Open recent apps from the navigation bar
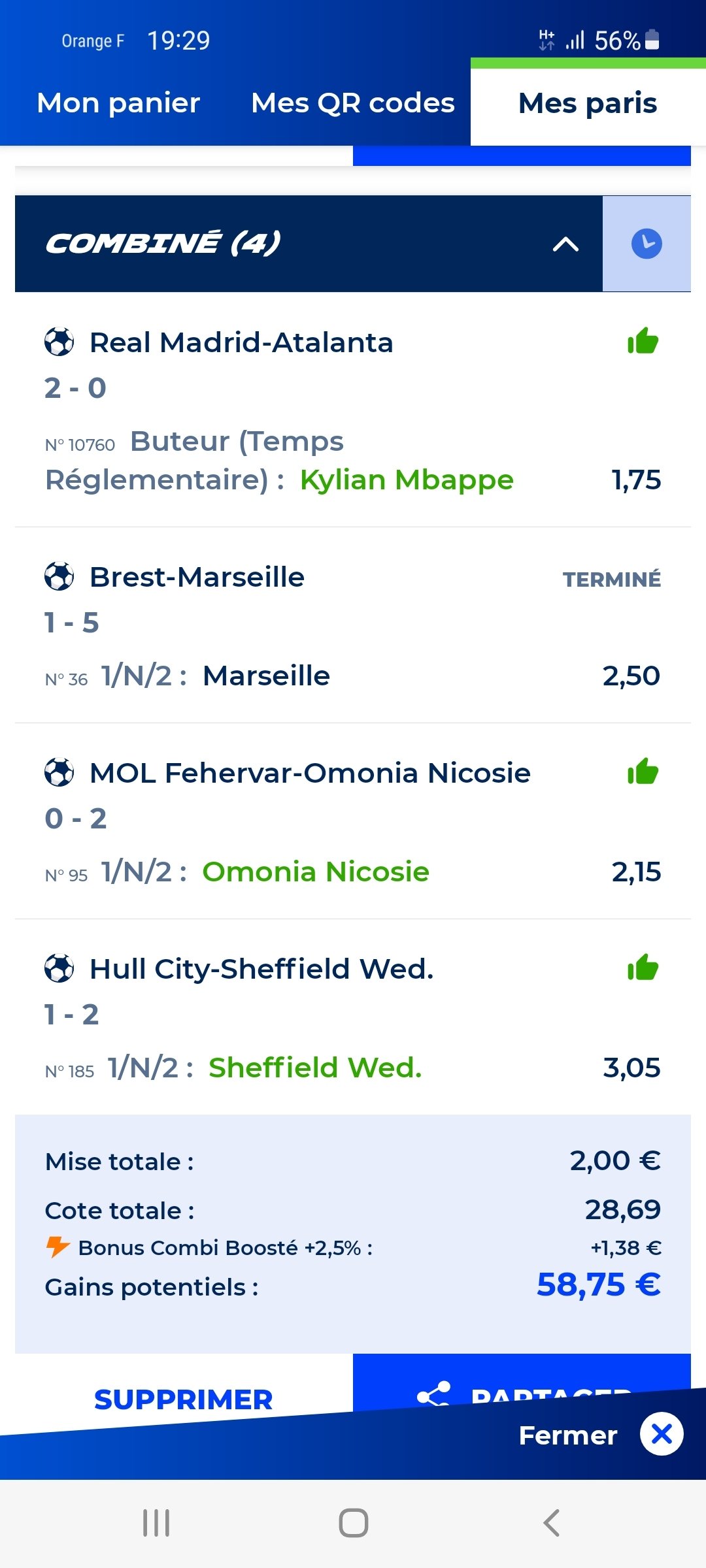This screenshot has height=1568, width=706. 156,1523
